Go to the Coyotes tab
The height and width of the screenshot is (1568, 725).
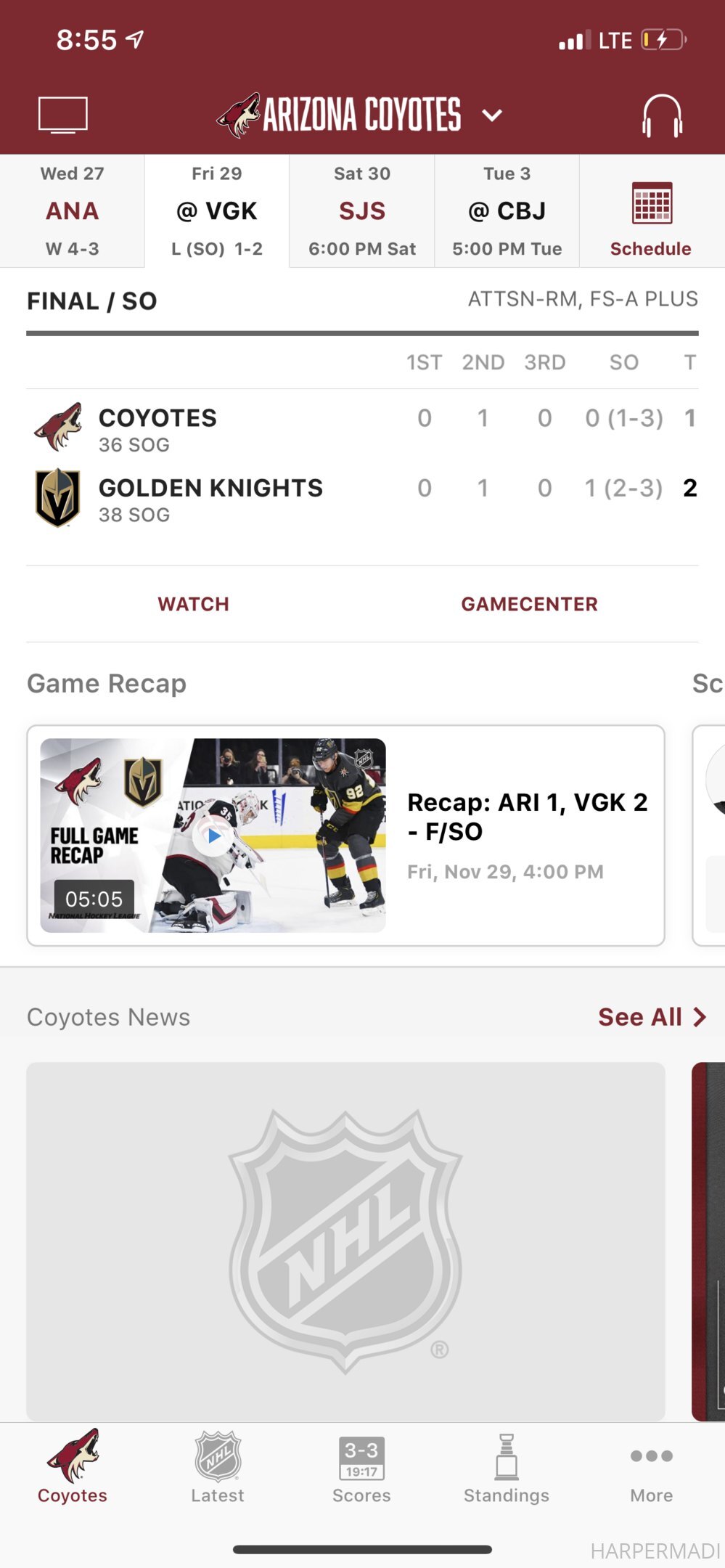point(73,1467)
